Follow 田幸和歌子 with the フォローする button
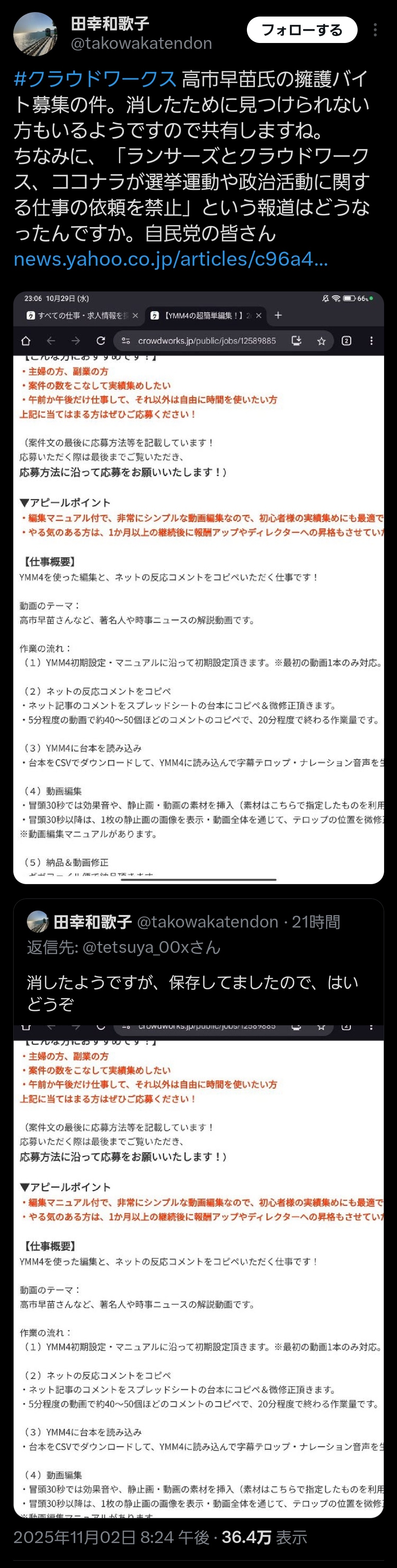397x1568 pixels. 301,30
